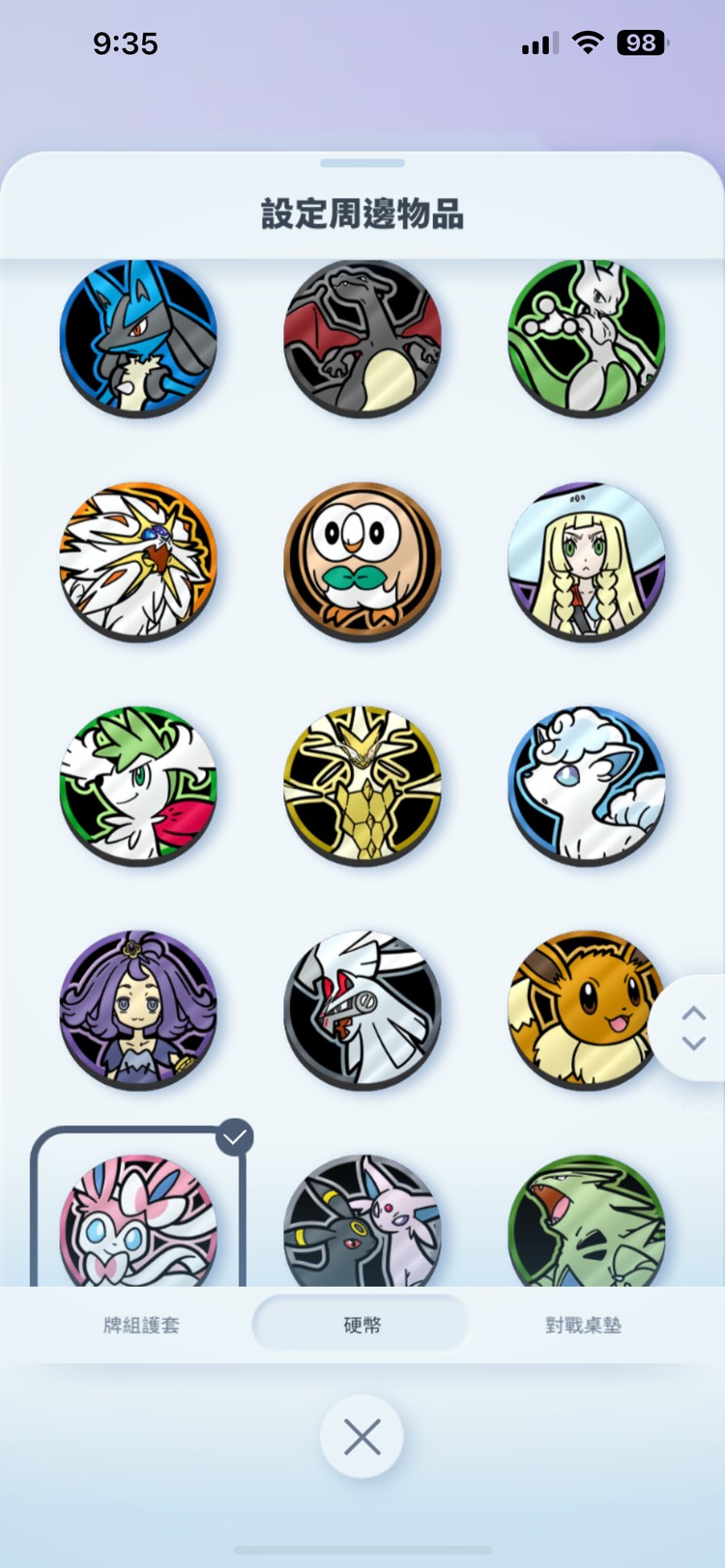Choose the Alolan Vulpix coin
725x1568 pixels.
point(587,784)
